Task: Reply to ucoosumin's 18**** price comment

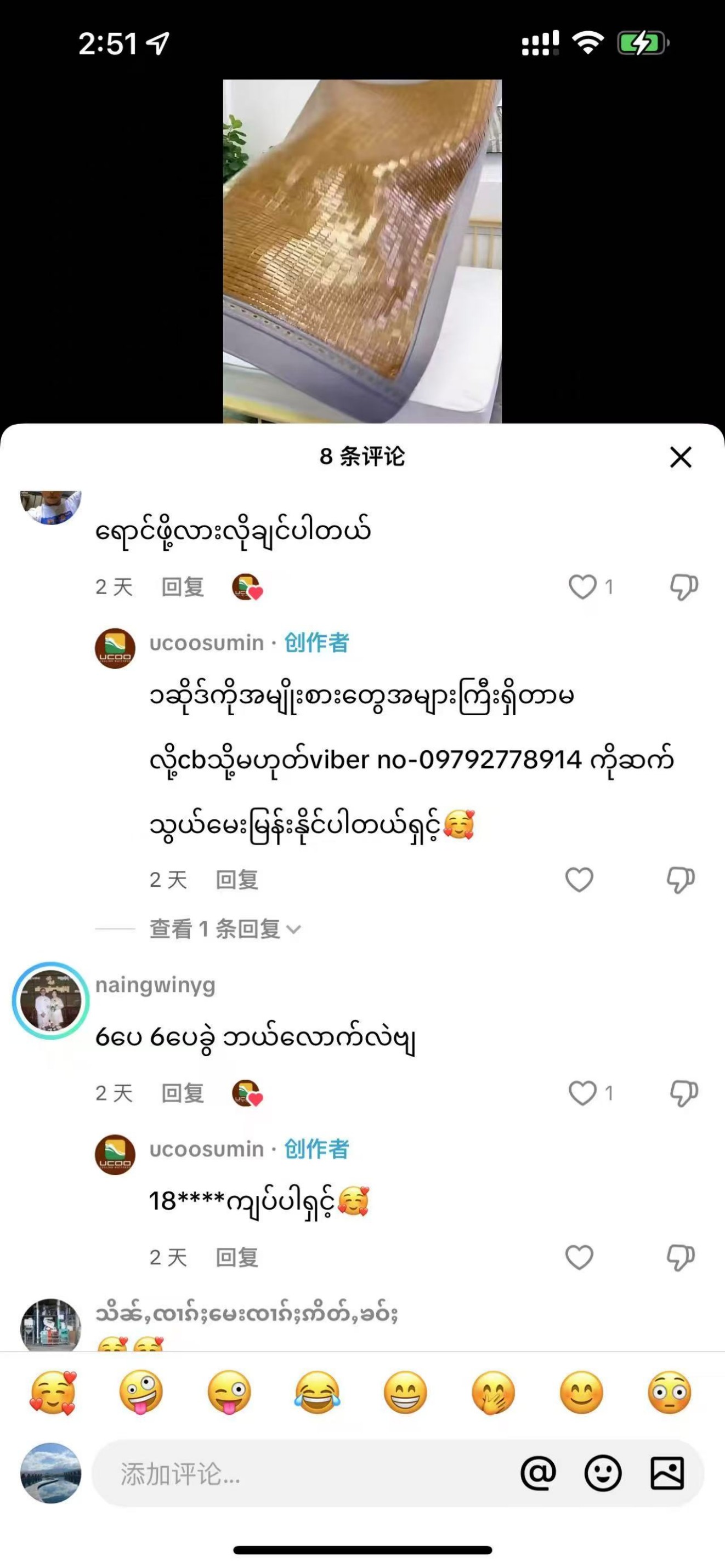Action: 236,1258
